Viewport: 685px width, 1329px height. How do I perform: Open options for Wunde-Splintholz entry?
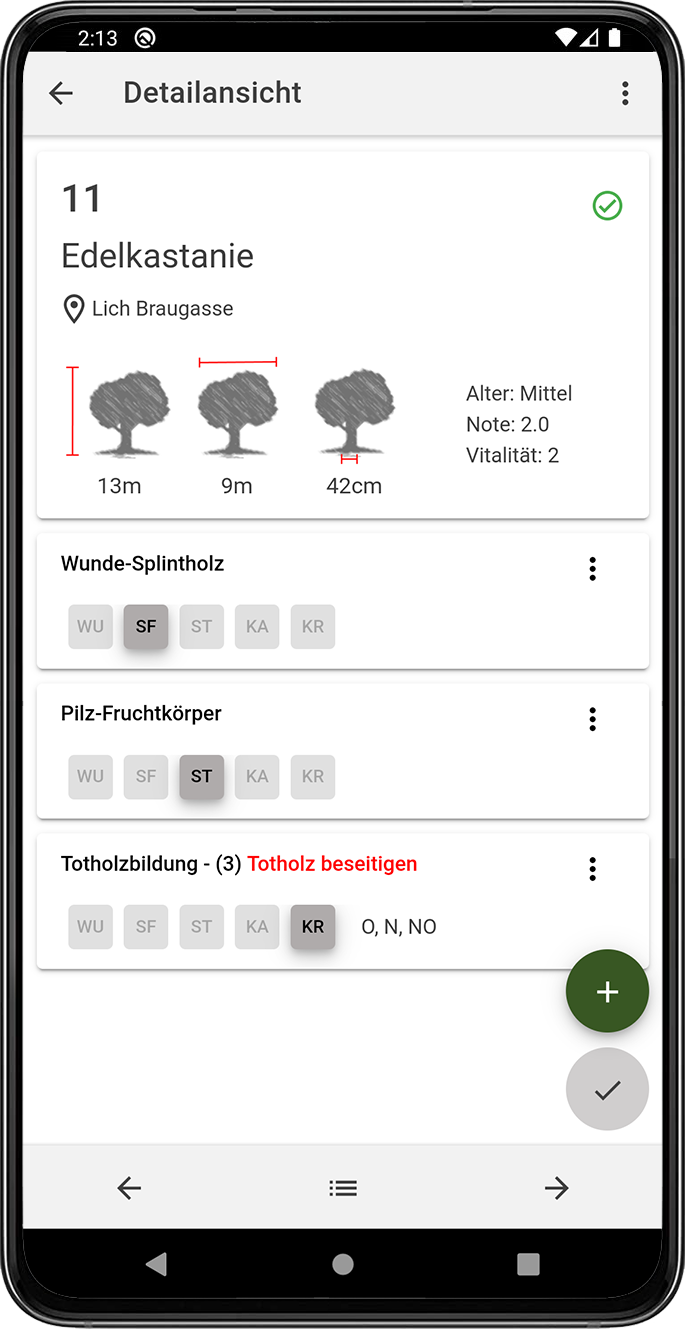tap(592, 569)
